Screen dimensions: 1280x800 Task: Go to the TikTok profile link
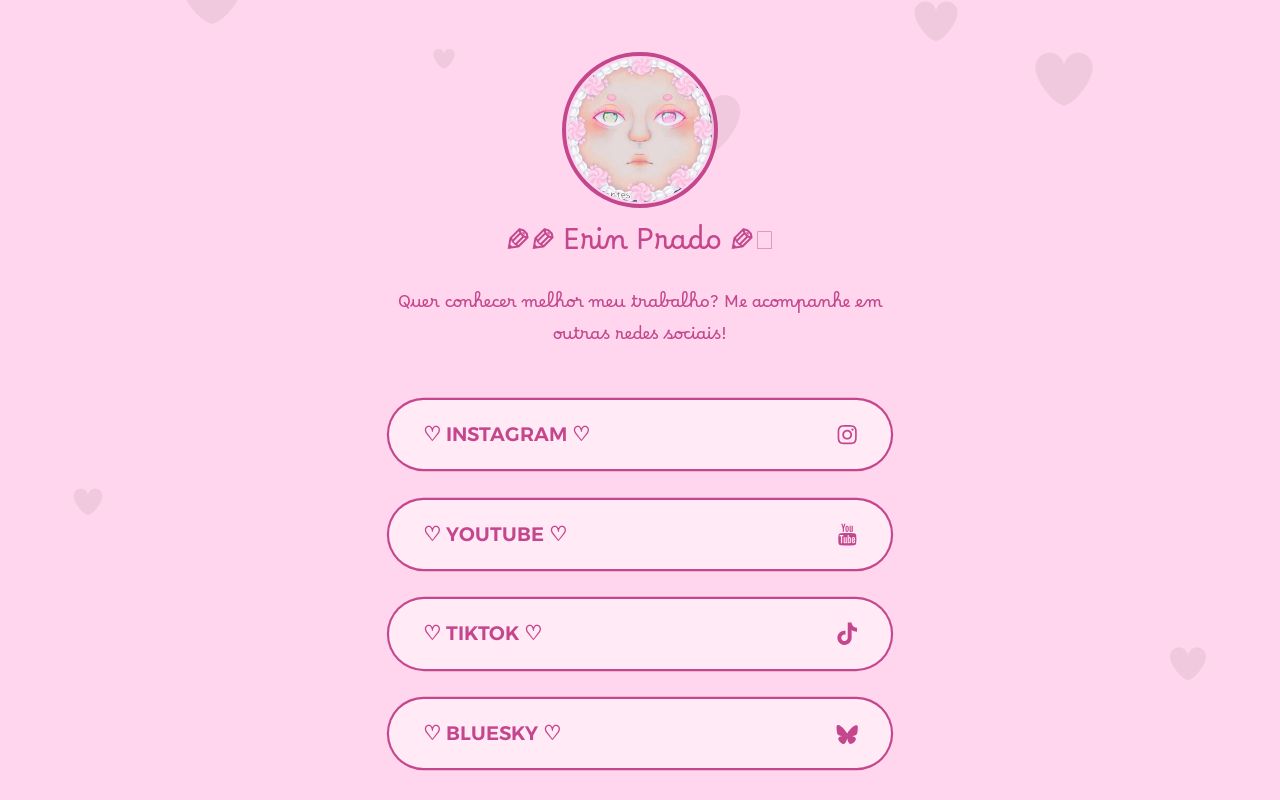point(639,633)
